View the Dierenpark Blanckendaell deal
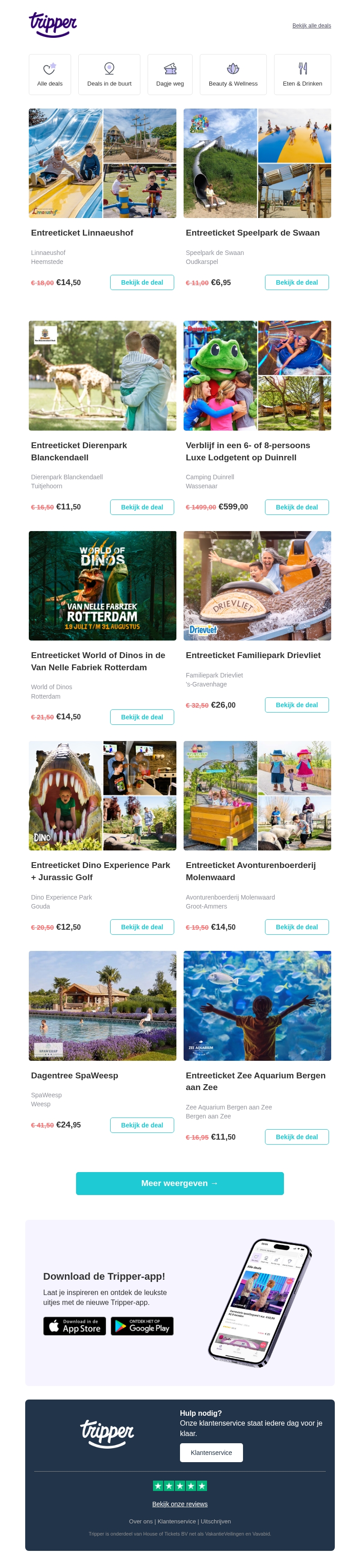 point(142,507)
